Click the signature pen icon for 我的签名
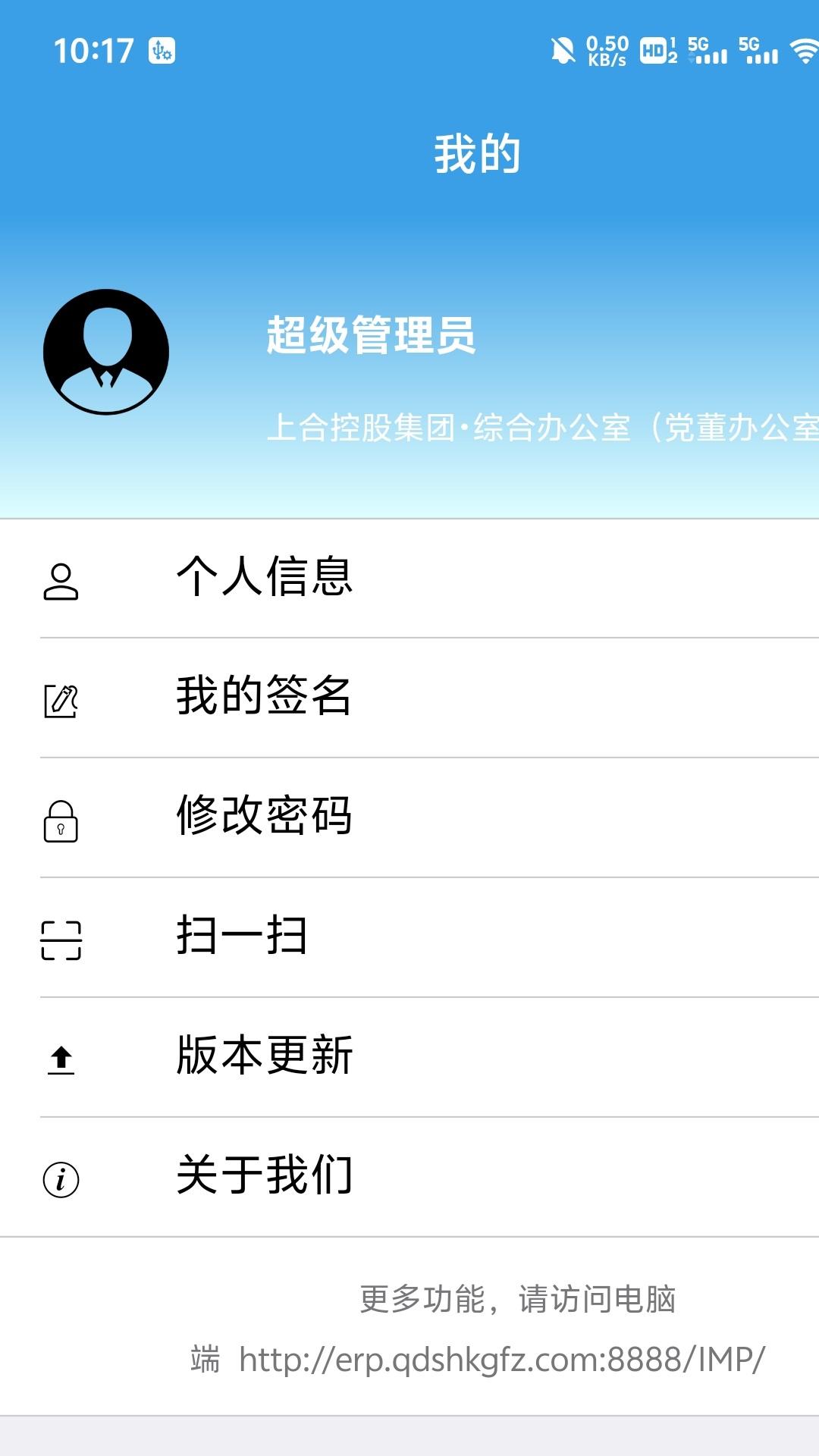 (61, 698)
